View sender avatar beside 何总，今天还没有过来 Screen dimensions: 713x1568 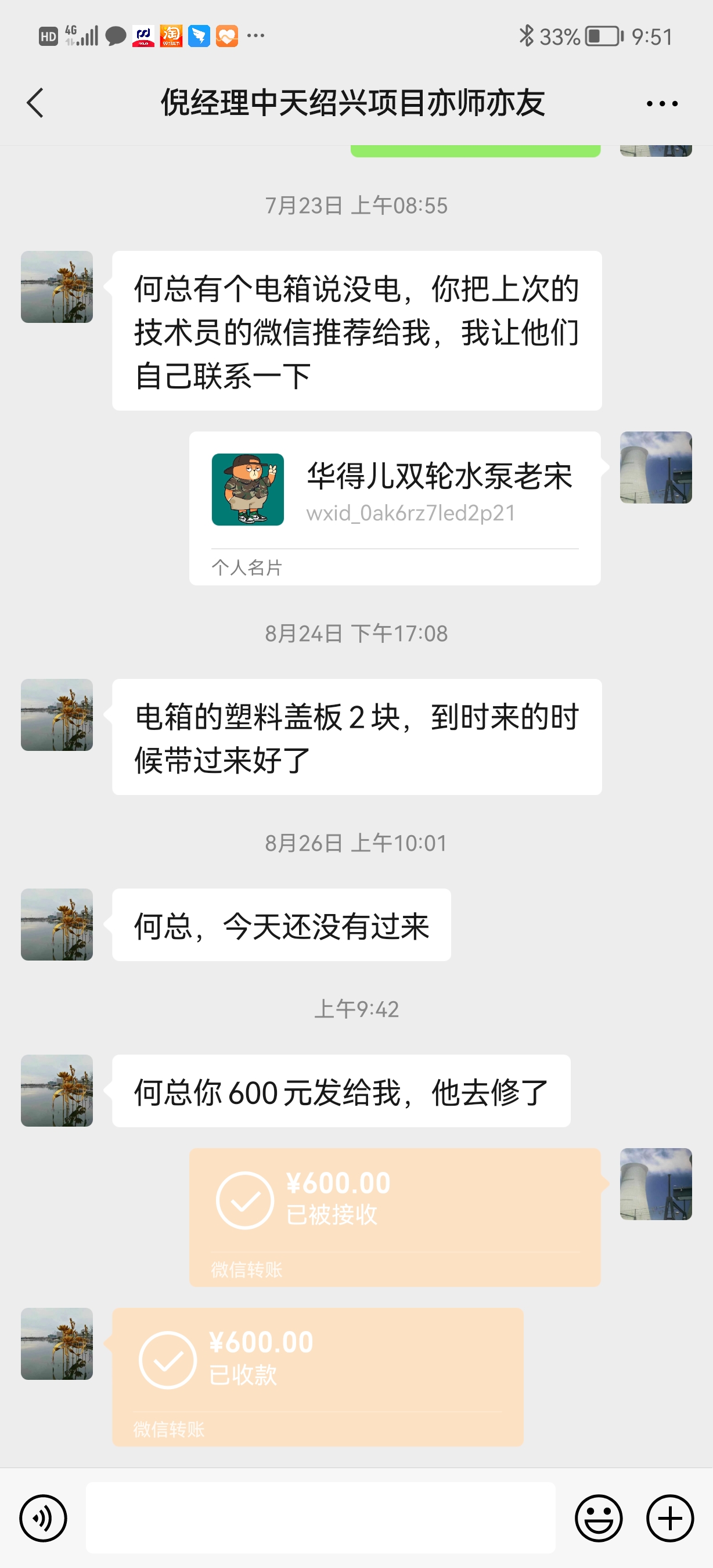click(x=57, y=924)
